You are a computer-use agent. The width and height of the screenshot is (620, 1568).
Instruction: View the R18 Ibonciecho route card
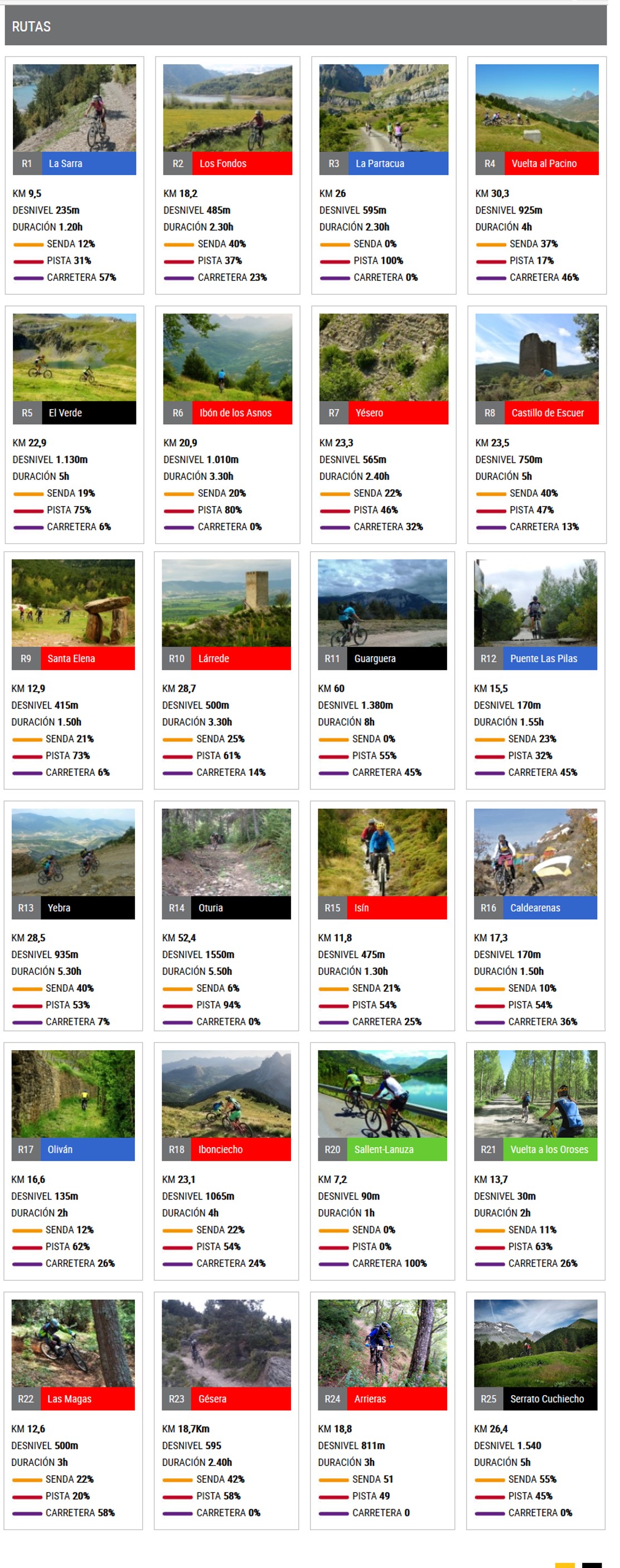pos(226,1149)
